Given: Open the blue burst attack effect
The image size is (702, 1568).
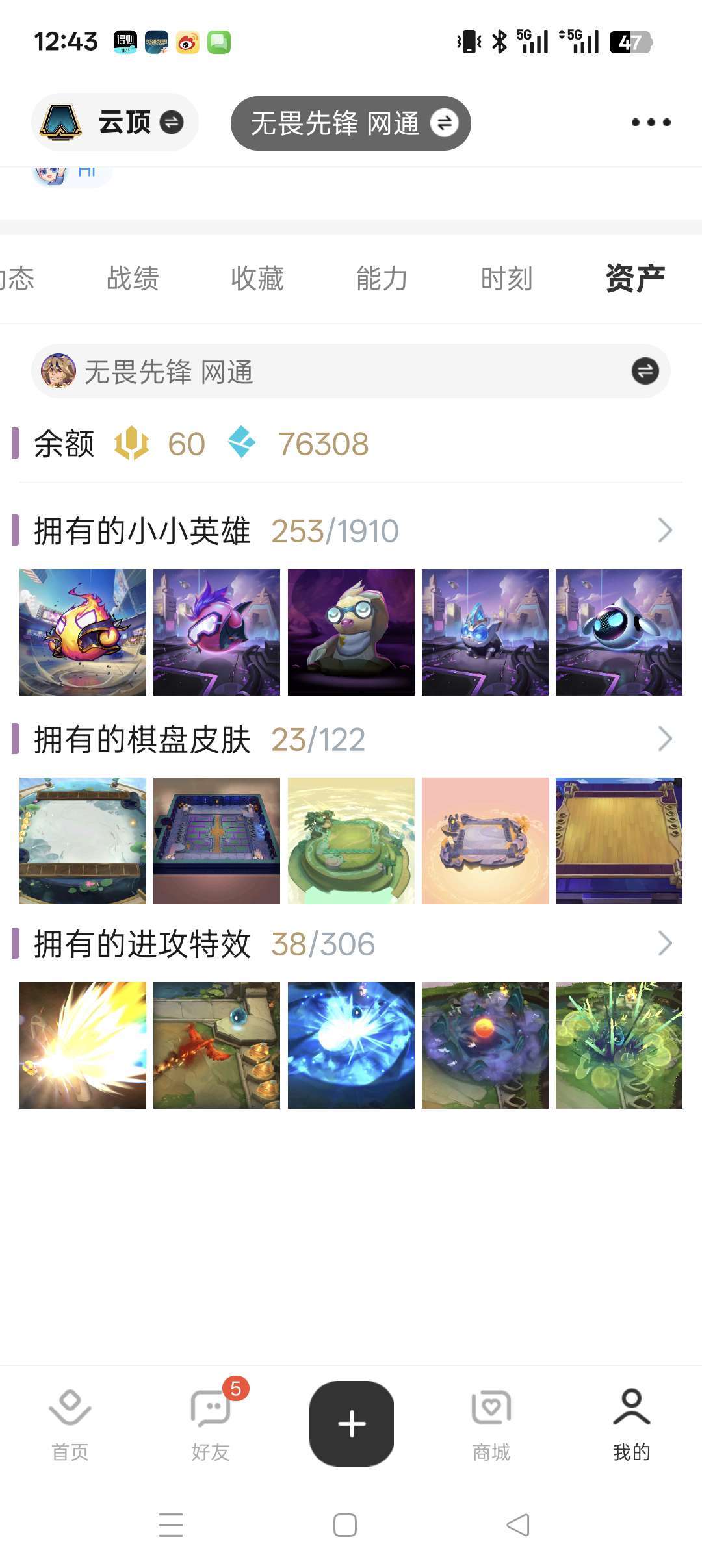Looking at the screenshot, I should (x=351, y=1045).
